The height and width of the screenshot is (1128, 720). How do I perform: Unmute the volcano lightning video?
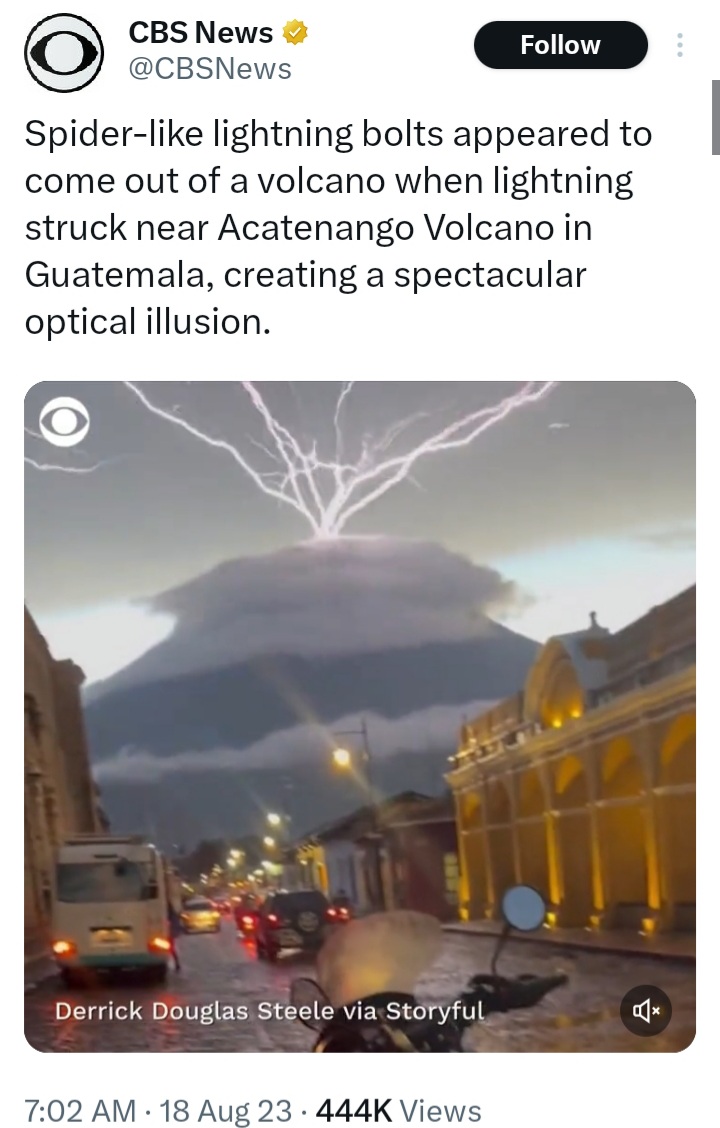(x=645, y=1010)
